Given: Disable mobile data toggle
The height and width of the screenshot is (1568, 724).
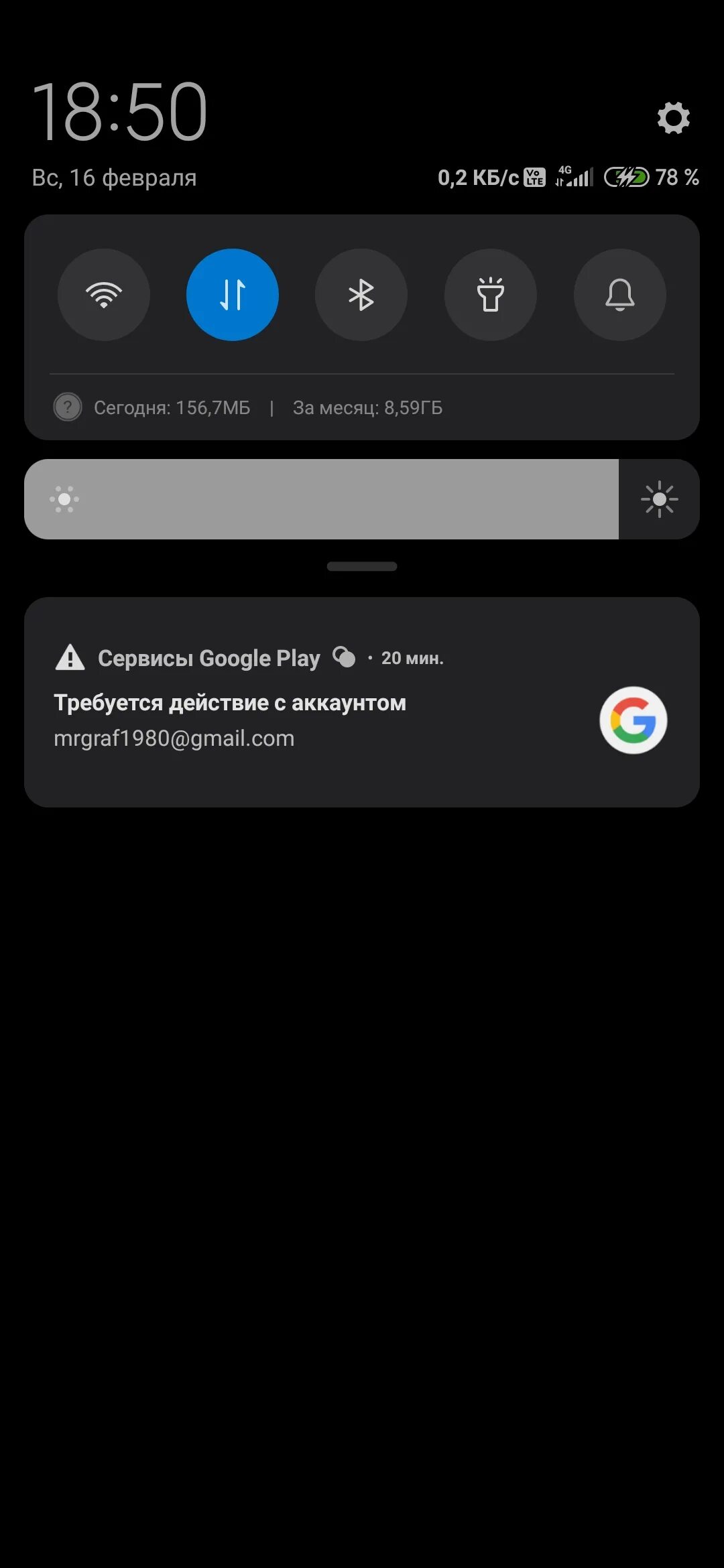Looking at the screenshot, I should point(233,295).
